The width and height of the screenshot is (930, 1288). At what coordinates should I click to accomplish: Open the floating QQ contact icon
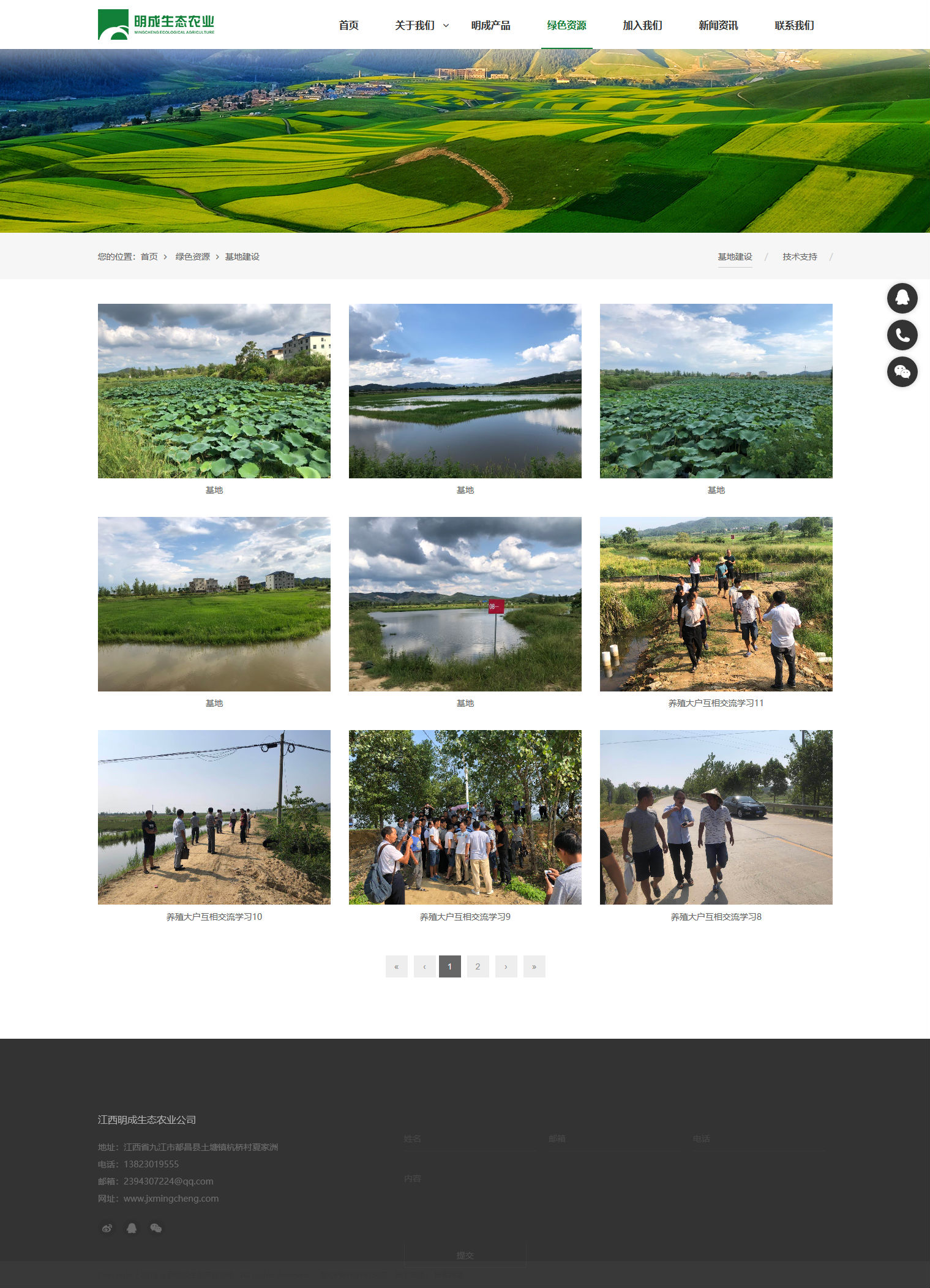click(x=902, y=298)
